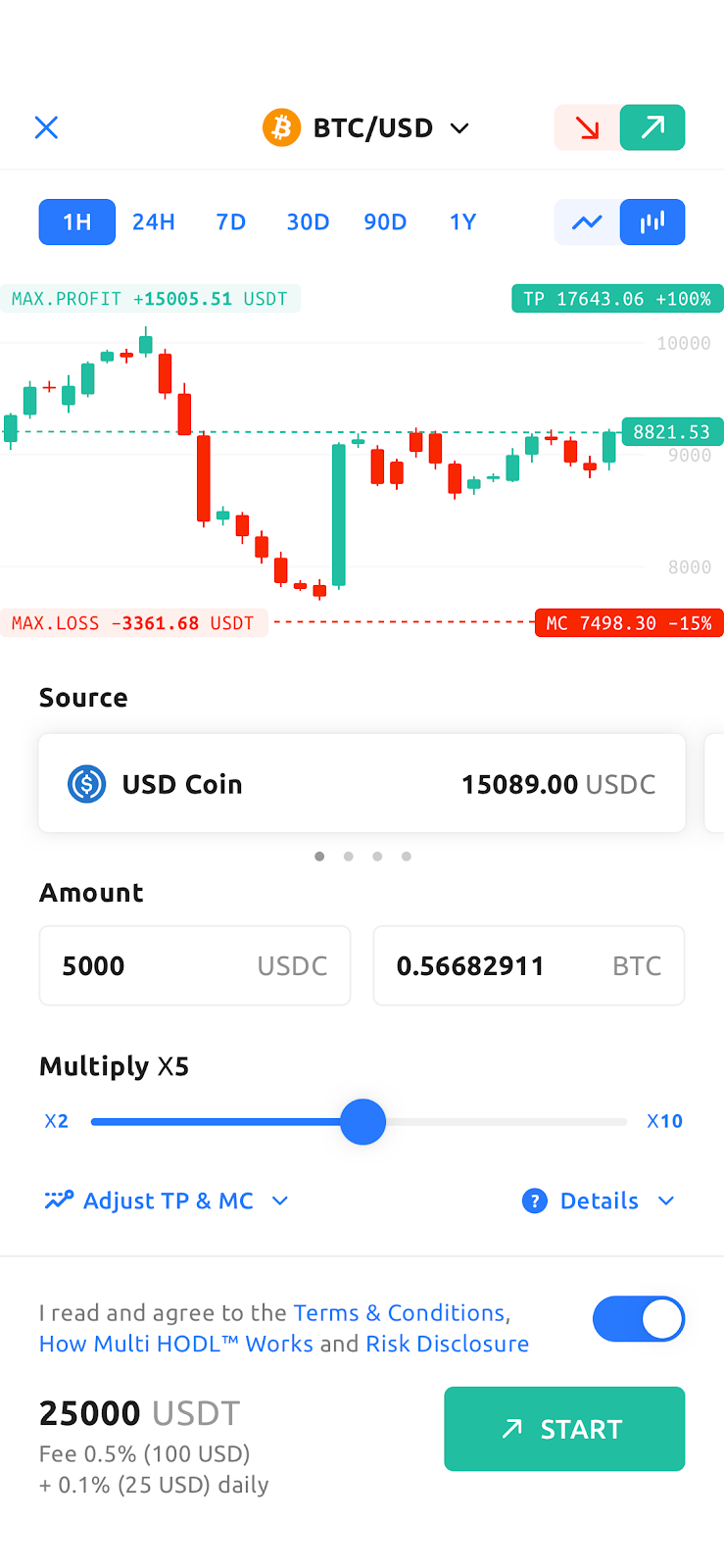The image size is (724, 1568).
Task: Choose the USD Coin source card
Action: [x=362, y=784]
